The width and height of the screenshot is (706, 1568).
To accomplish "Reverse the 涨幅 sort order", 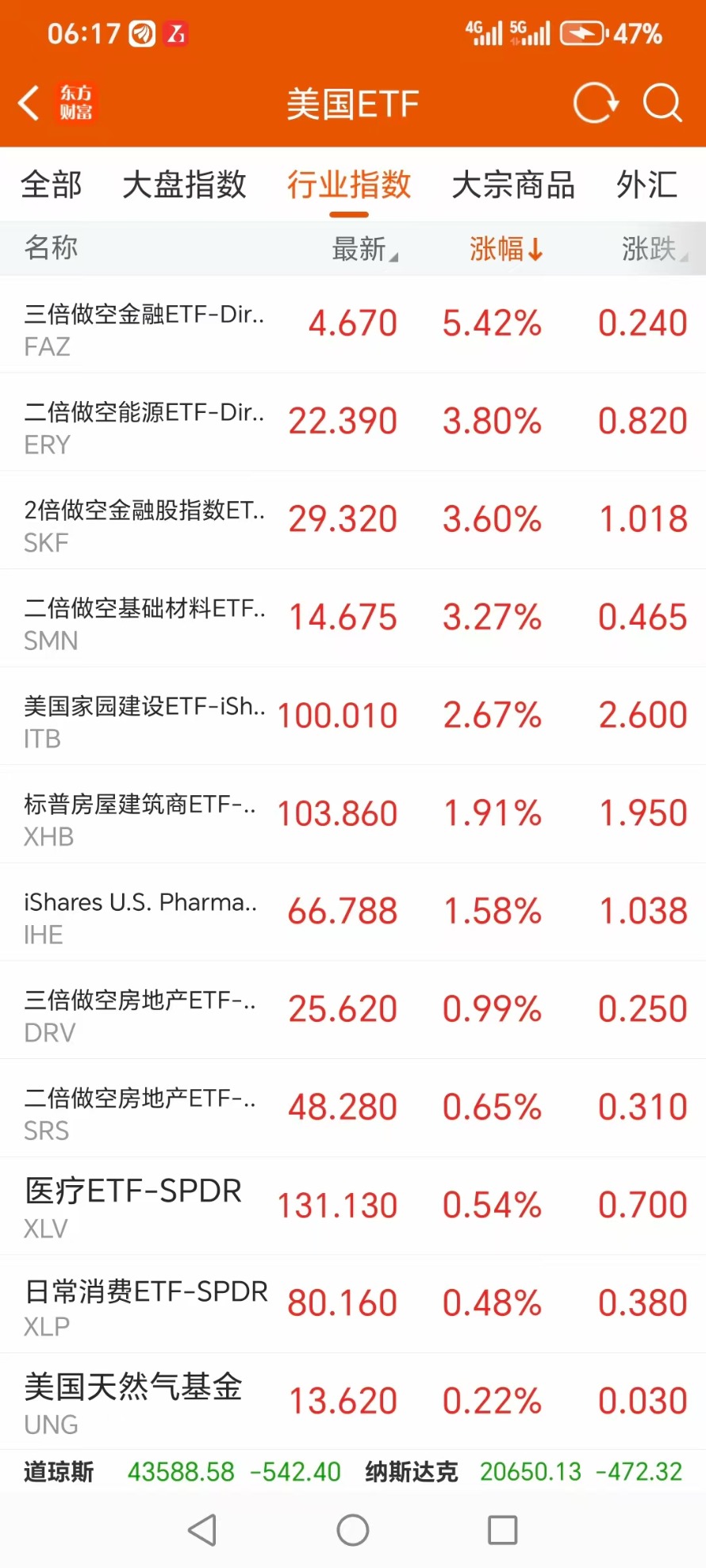I will click(505, 249).
